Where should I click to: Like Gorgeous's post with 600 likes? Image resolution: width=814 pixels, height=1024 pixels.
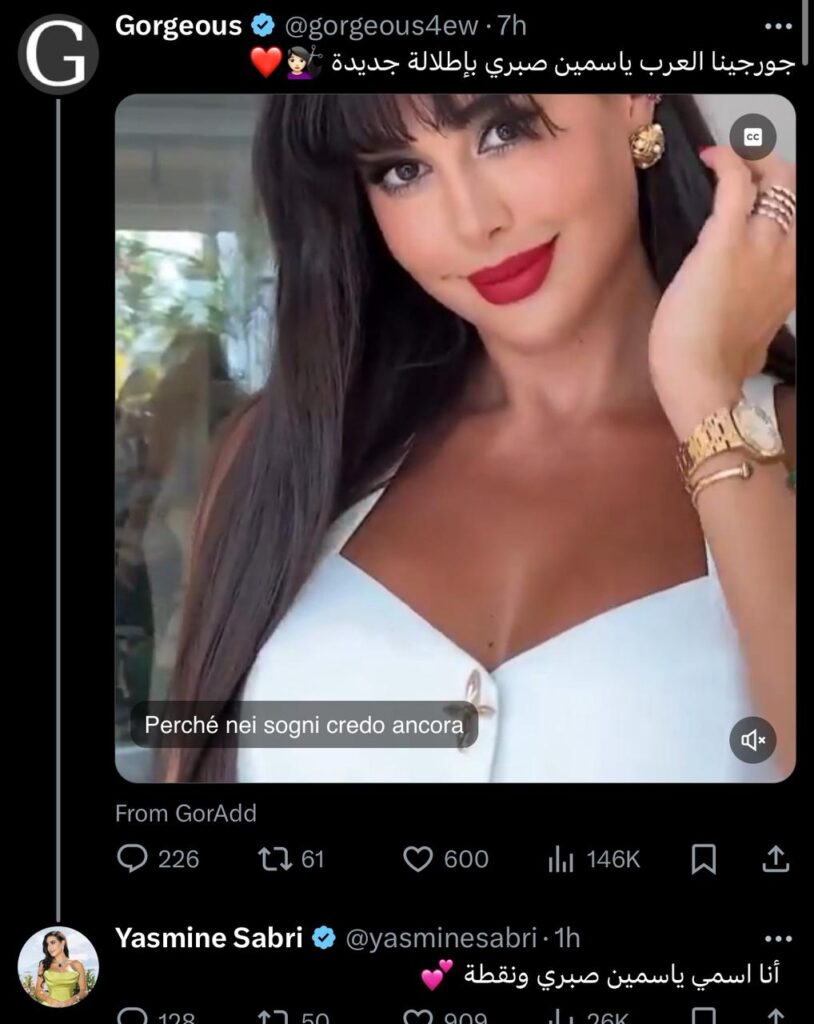click(x=445, y=859)
